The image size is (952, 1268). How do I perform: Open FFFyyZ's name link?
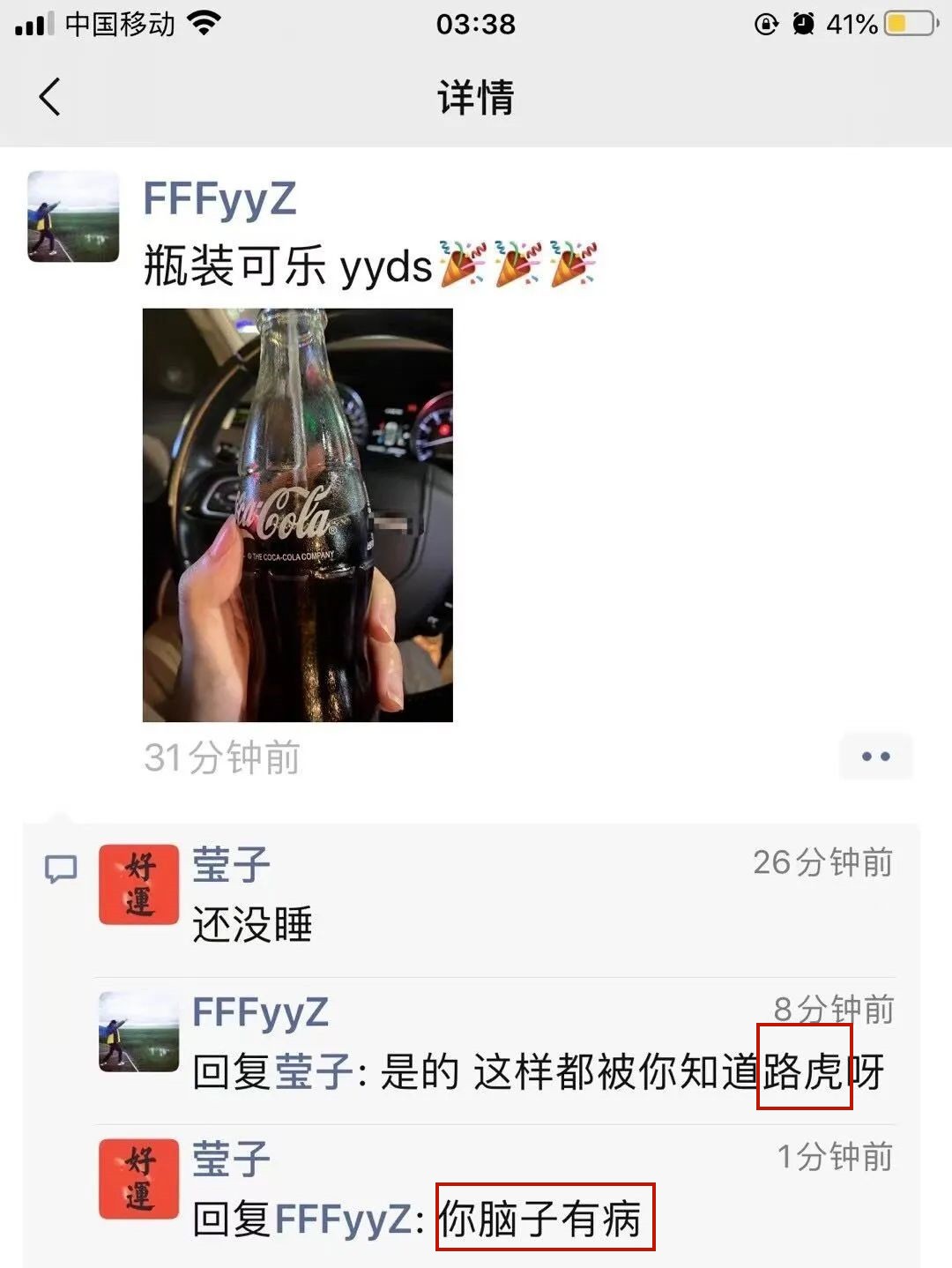(220, 202)
